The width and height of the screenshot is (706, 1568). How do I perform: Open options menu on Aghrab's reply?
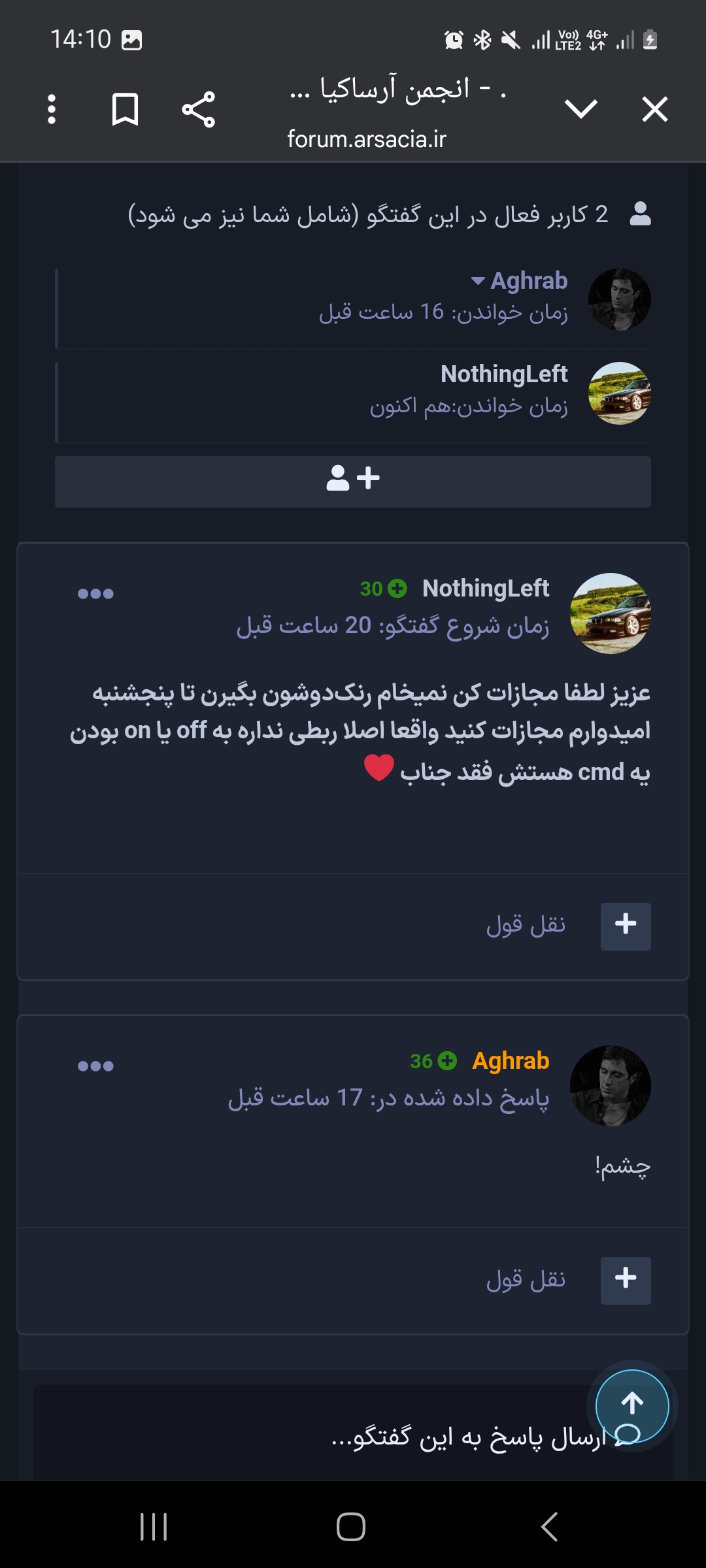coord(95,1066)
